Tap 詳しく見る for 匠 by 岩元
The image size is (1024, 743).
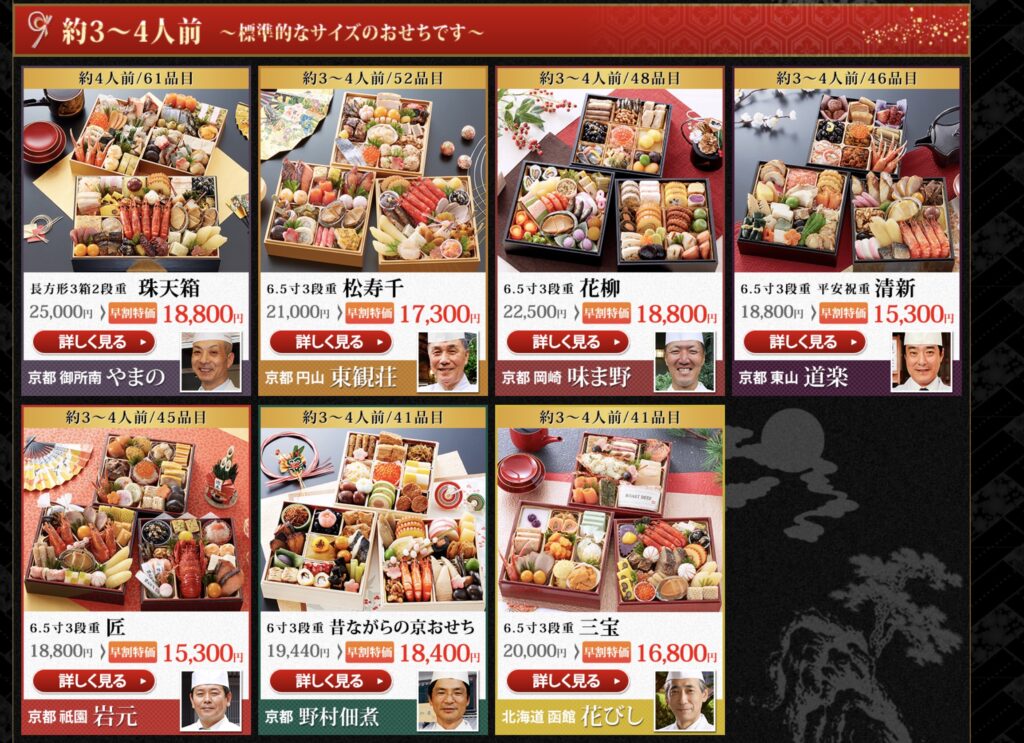[94, 681]
